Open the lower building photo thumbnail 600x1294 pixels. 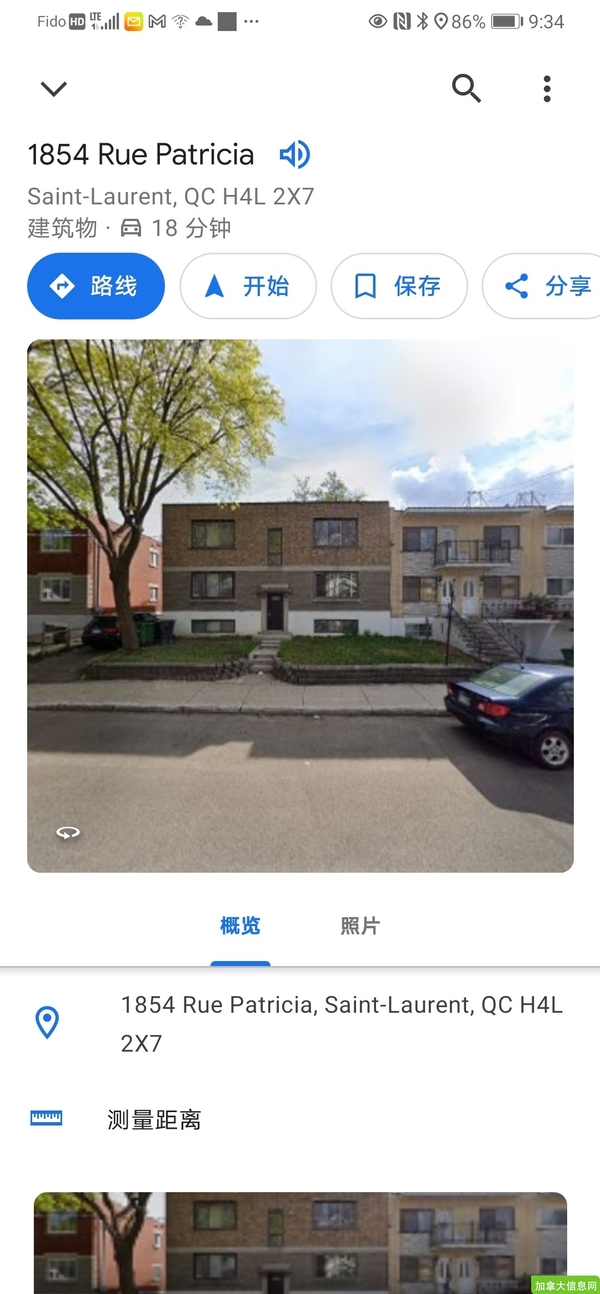tap(300, 1243)
